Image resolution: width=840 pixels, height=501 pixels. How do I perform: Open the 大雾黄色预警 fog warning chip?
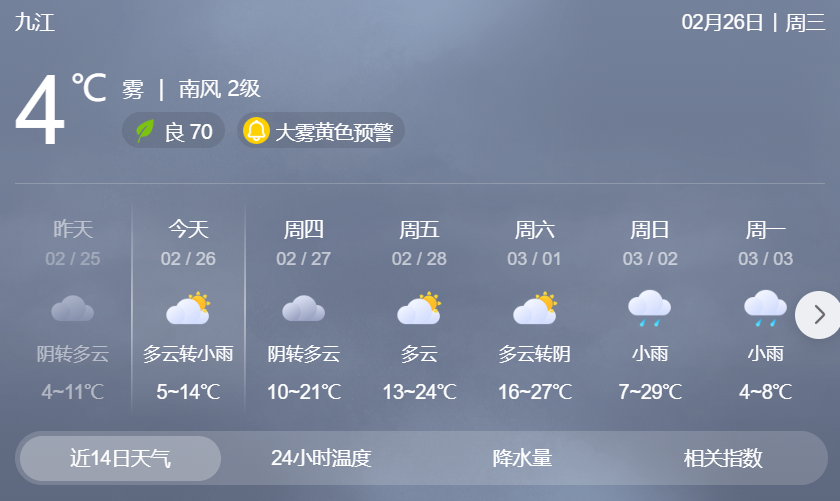click(321, 131)
